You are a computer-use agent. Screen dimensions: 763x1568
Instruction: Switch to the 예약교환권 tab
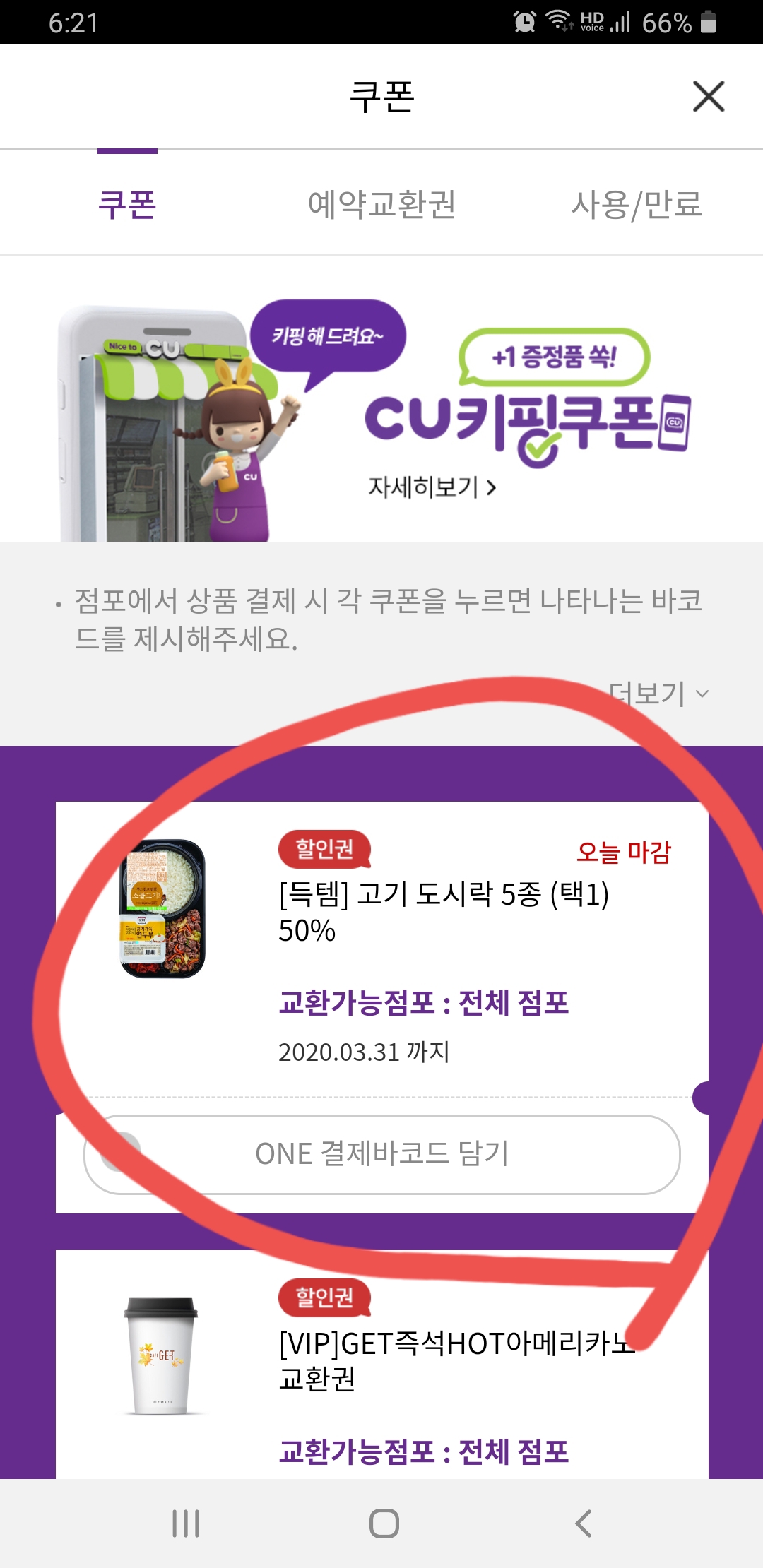coord(381,205)
